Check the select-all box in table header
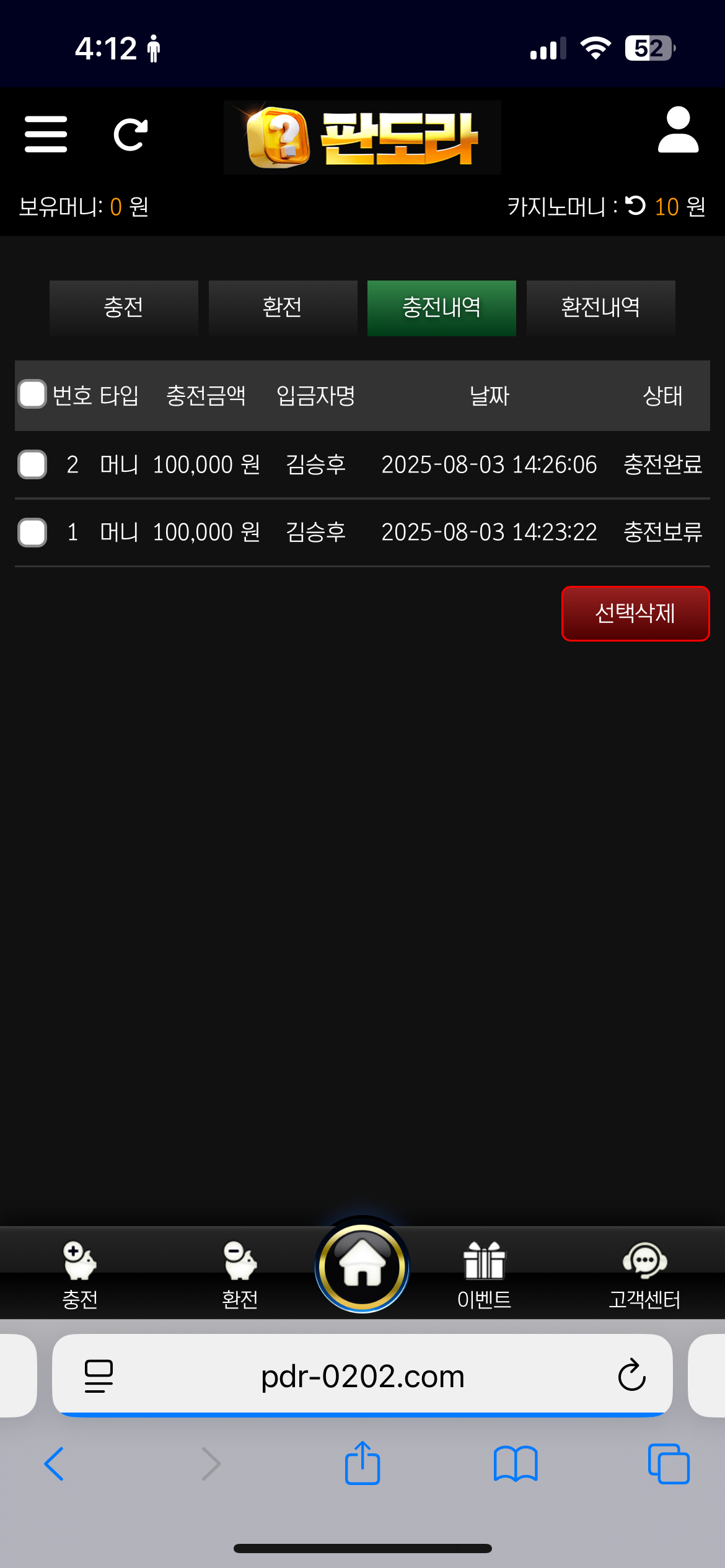This screenshot has width=725, height=1568. coord(32,394)
